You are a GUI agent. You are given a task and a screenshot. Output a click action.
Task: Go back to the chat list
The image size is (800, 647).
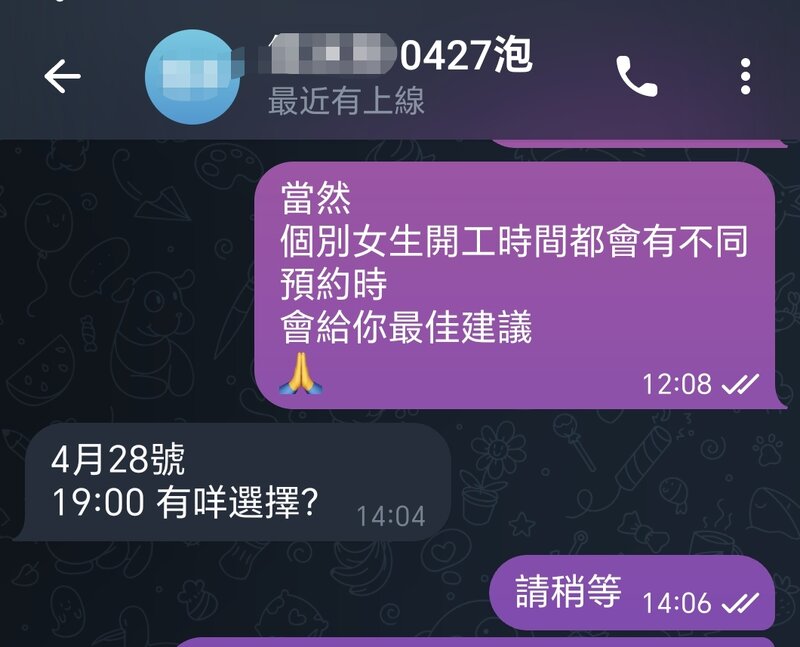click(x=62, y=76)
